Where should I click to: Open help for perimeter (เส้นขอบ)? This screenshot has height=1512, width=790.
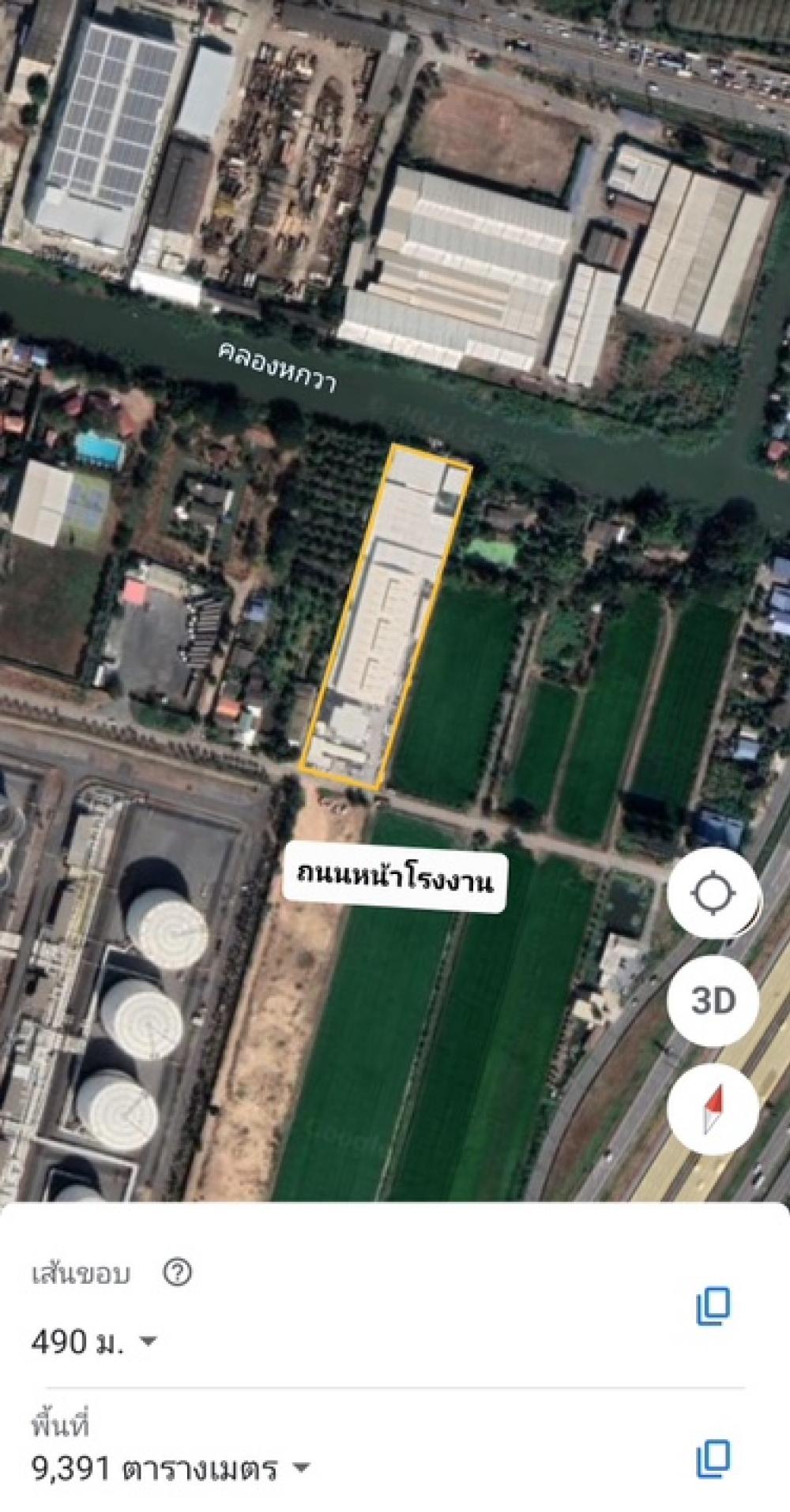pyautogui.click(x=177, y=1272)
